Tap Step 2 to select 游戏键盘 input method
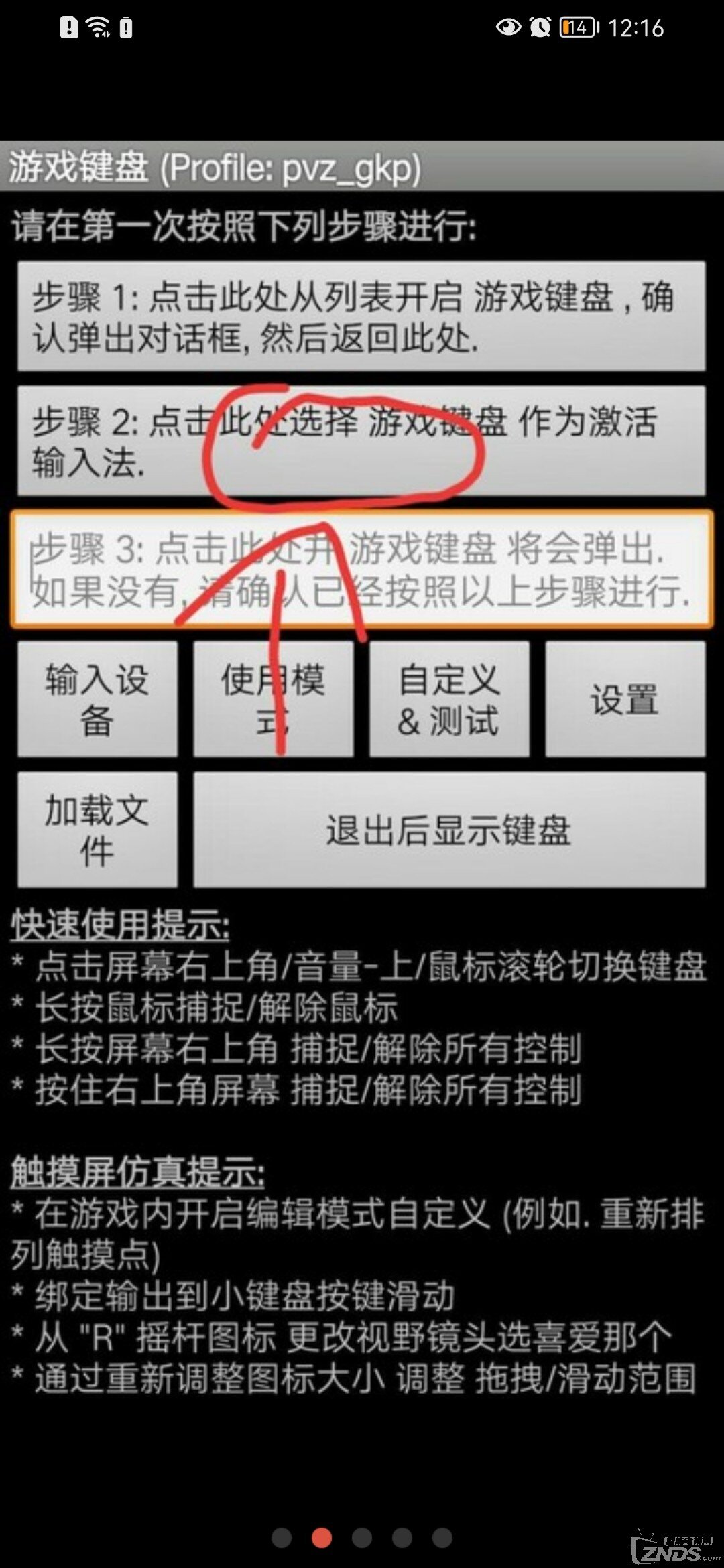 (x=361, y=440)
